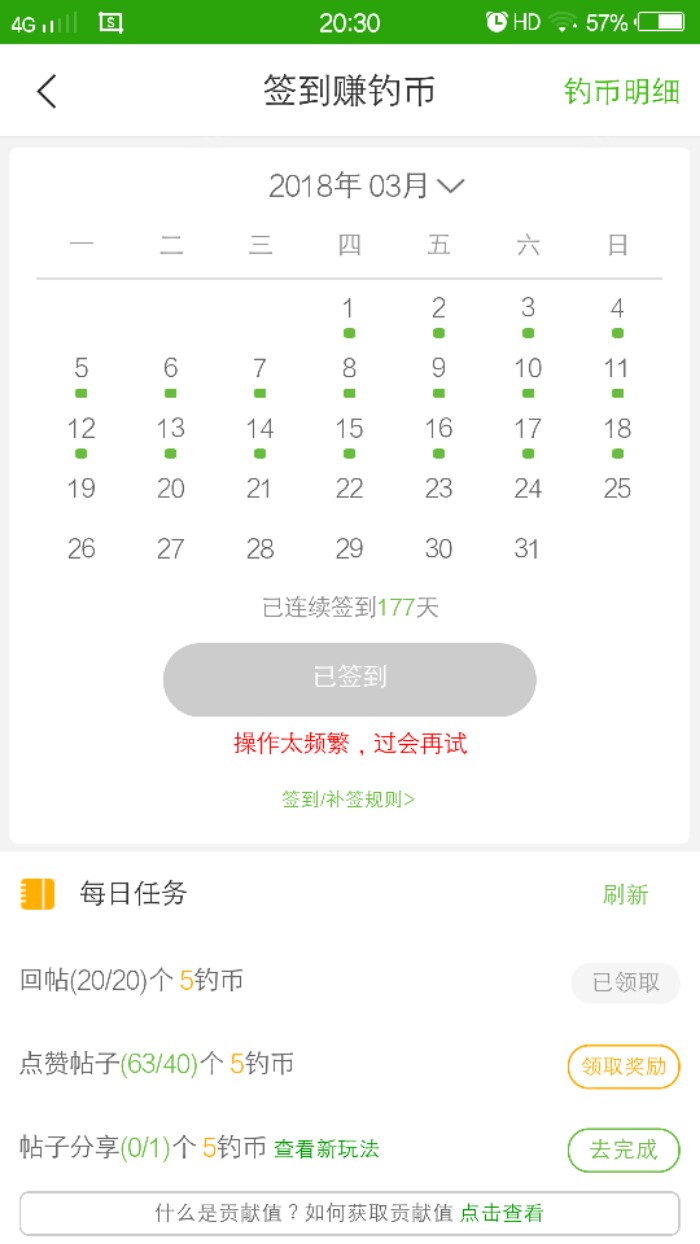
Task: Open 签到/补签规则 rules link
Action: point(348,799)
